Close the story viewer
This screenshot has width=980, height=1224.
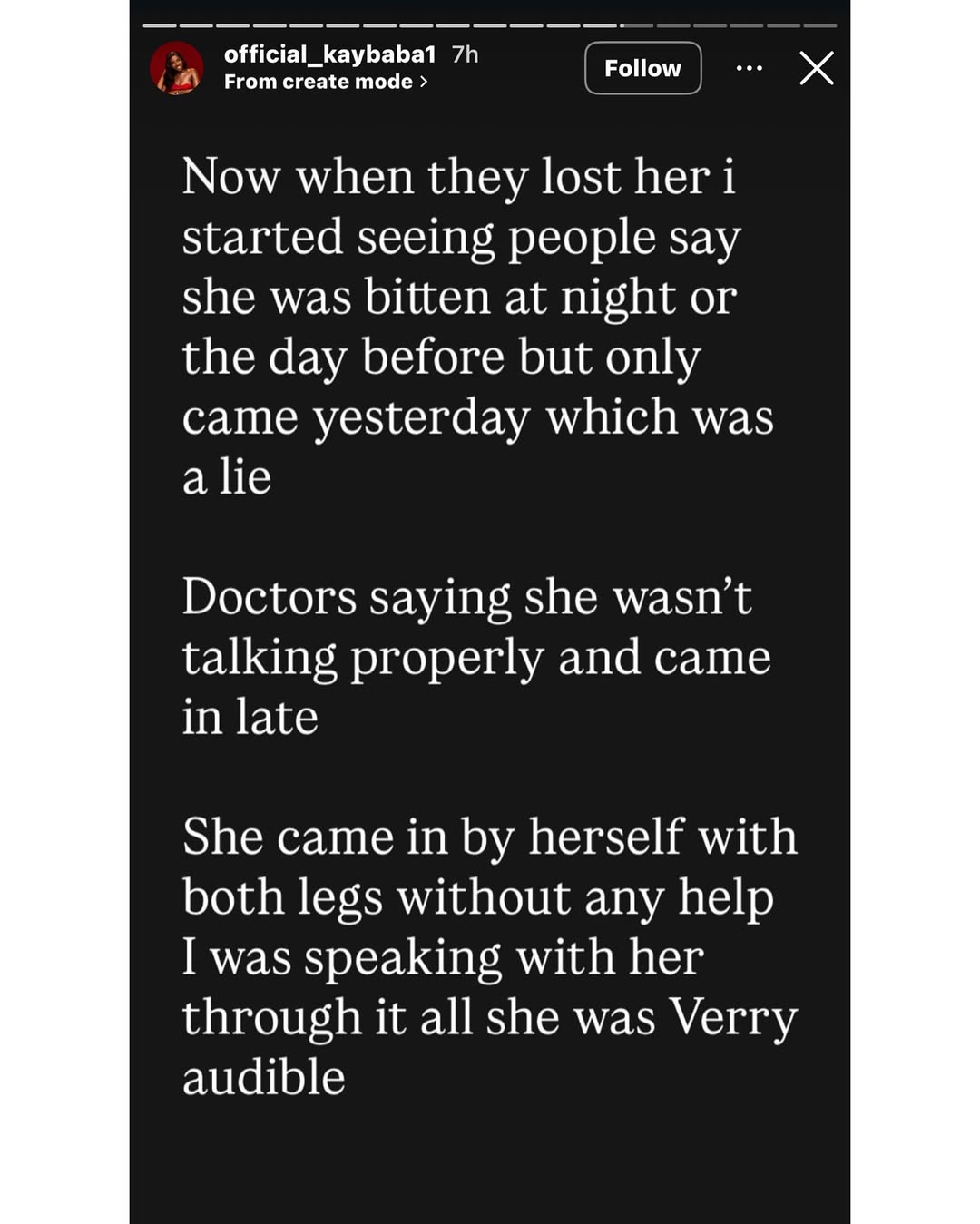coord(816,68)
